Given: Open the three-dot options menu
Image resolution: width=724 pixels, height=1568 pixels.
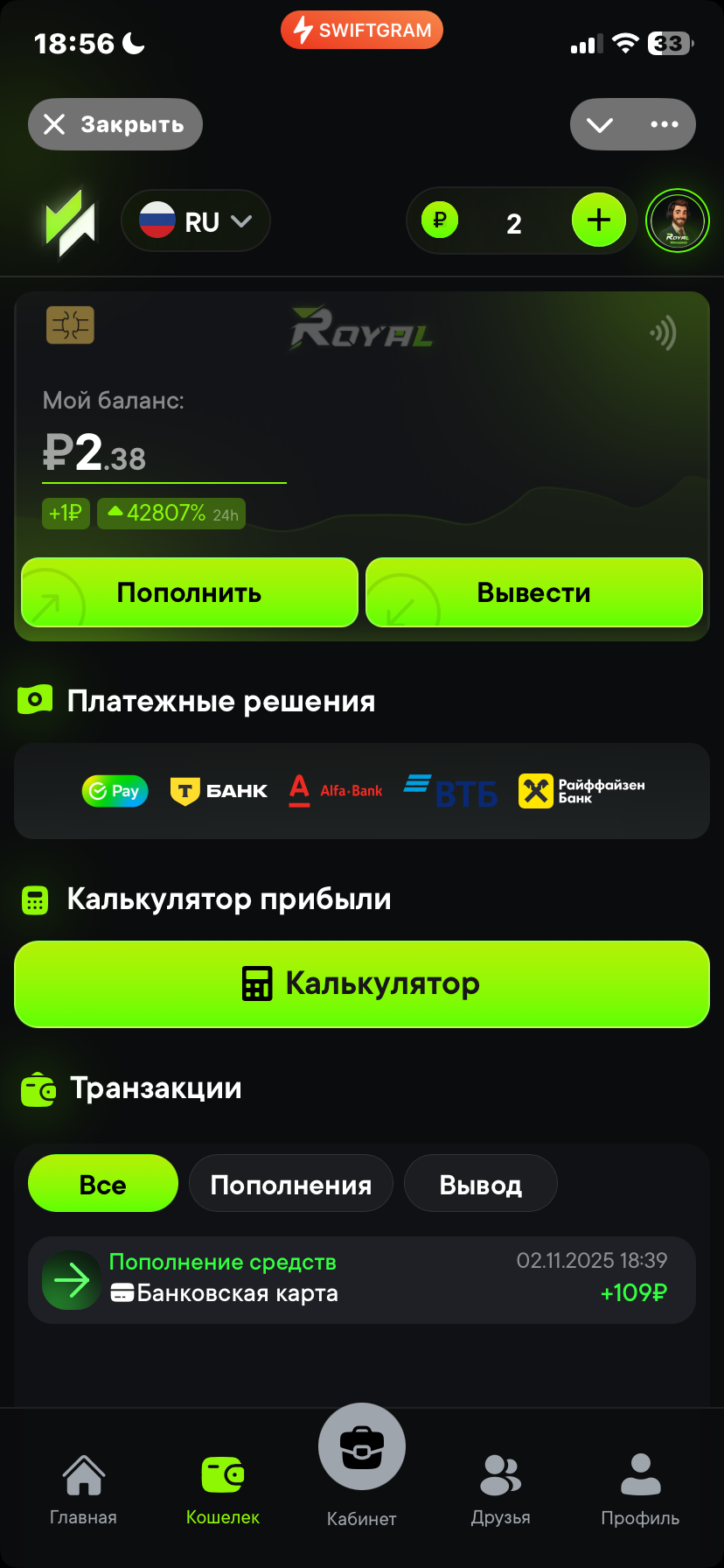Looking at the screenshot, I should [x=666, y=124].
